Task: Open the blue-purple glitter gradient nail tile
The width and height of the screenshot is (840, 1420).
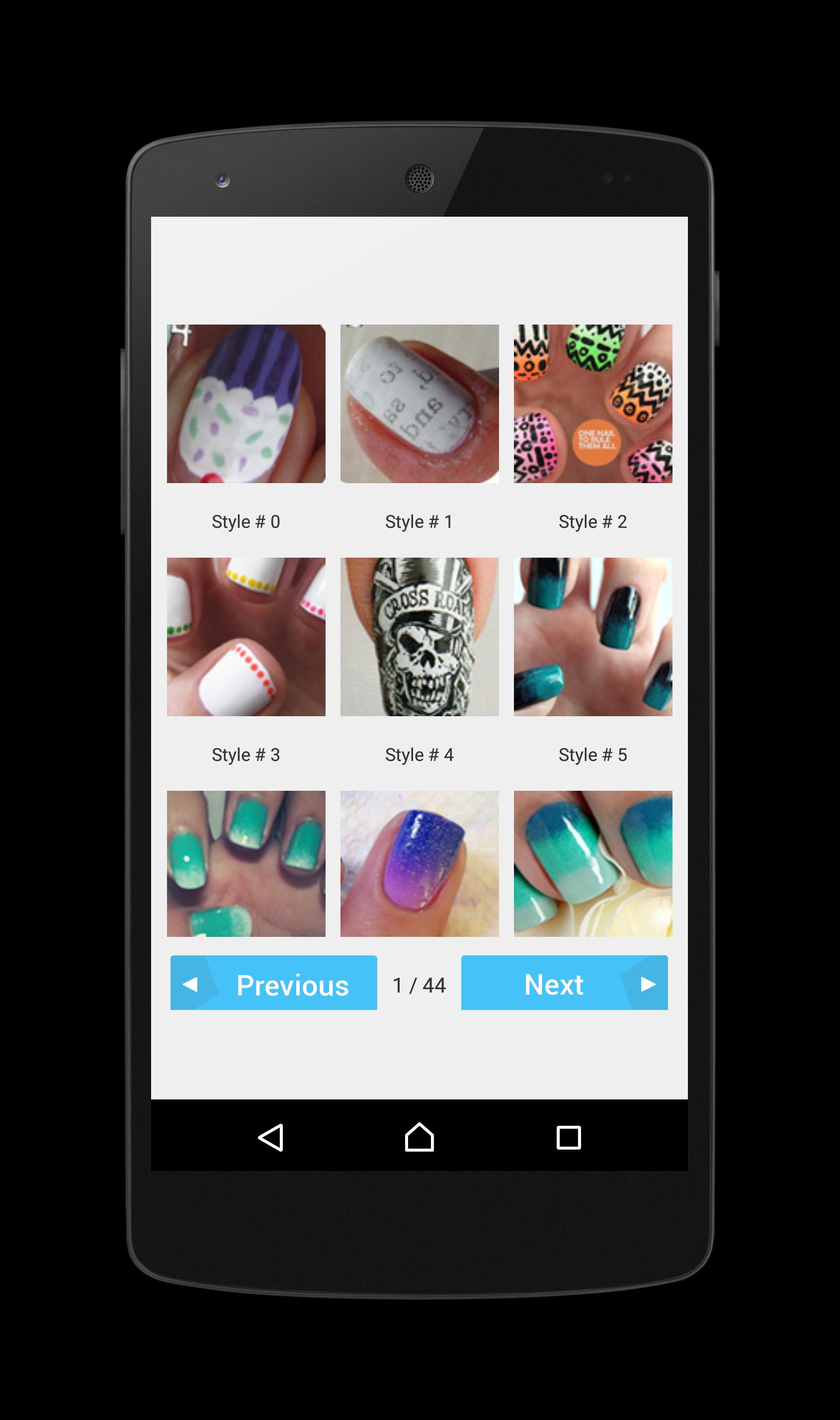Action: (420, 863)
